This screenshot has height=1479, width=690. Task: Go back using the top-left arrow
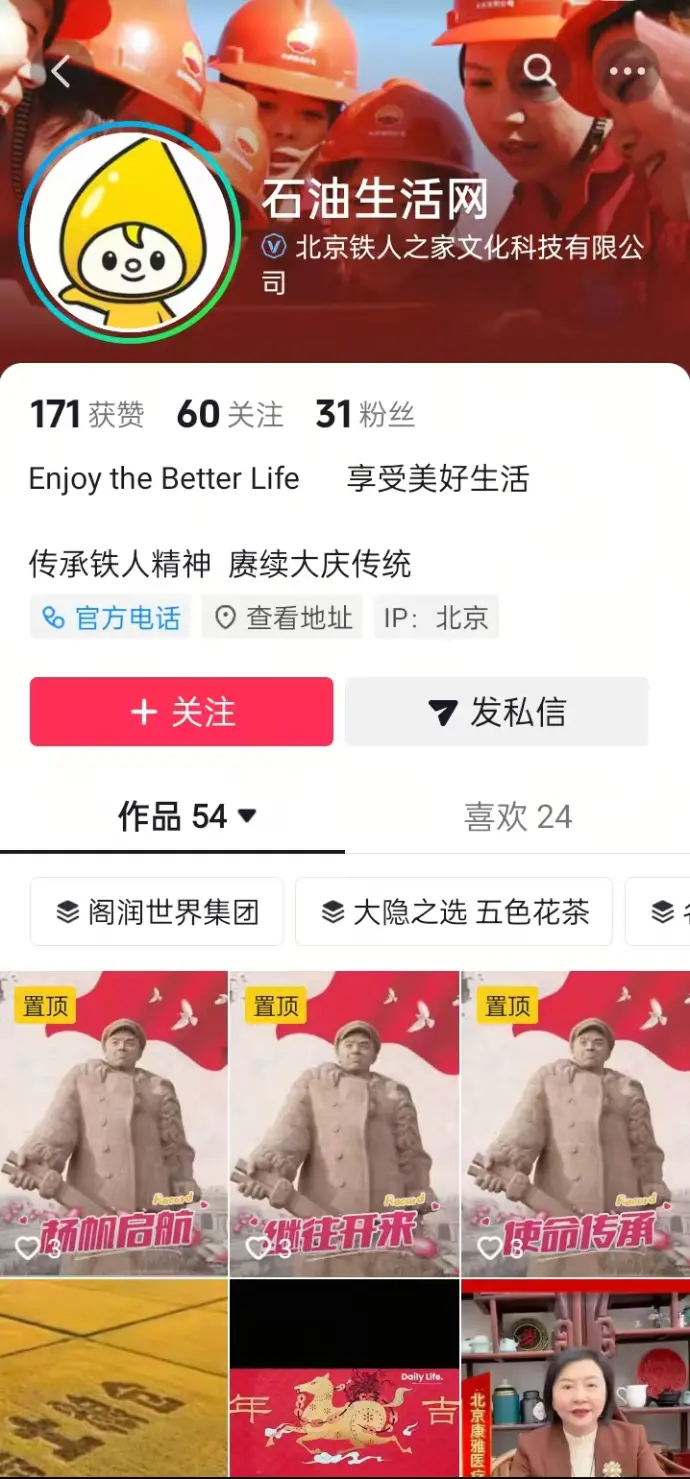(61, 71)
